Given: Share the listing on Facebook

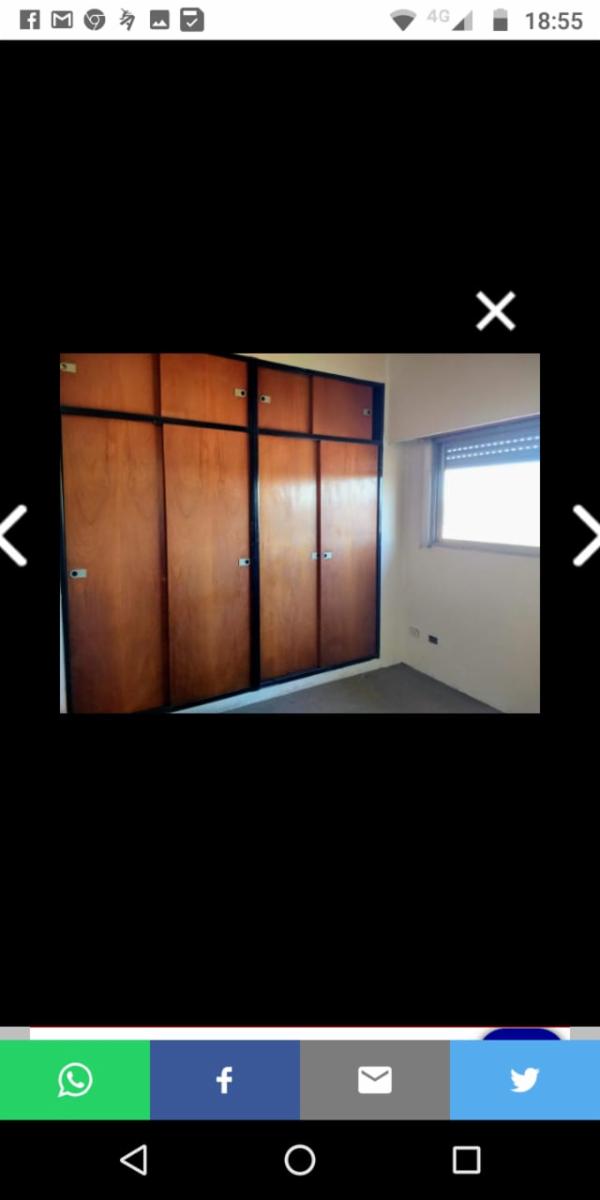Looking at the screenshot, I should click(x=225, y=1080).
